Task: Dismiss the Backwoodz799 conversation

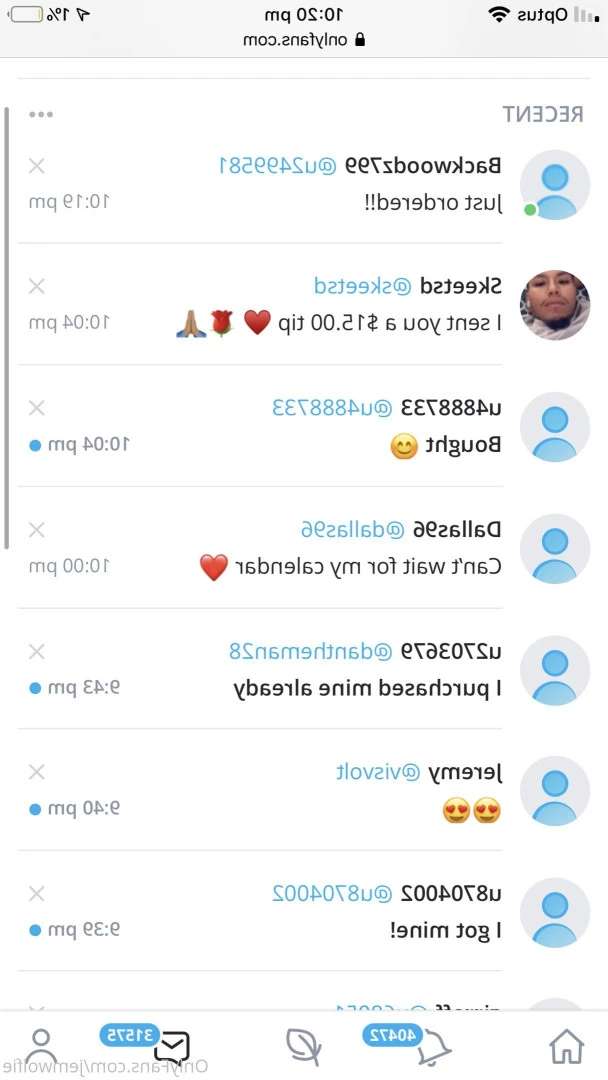Action: point(36,165)
